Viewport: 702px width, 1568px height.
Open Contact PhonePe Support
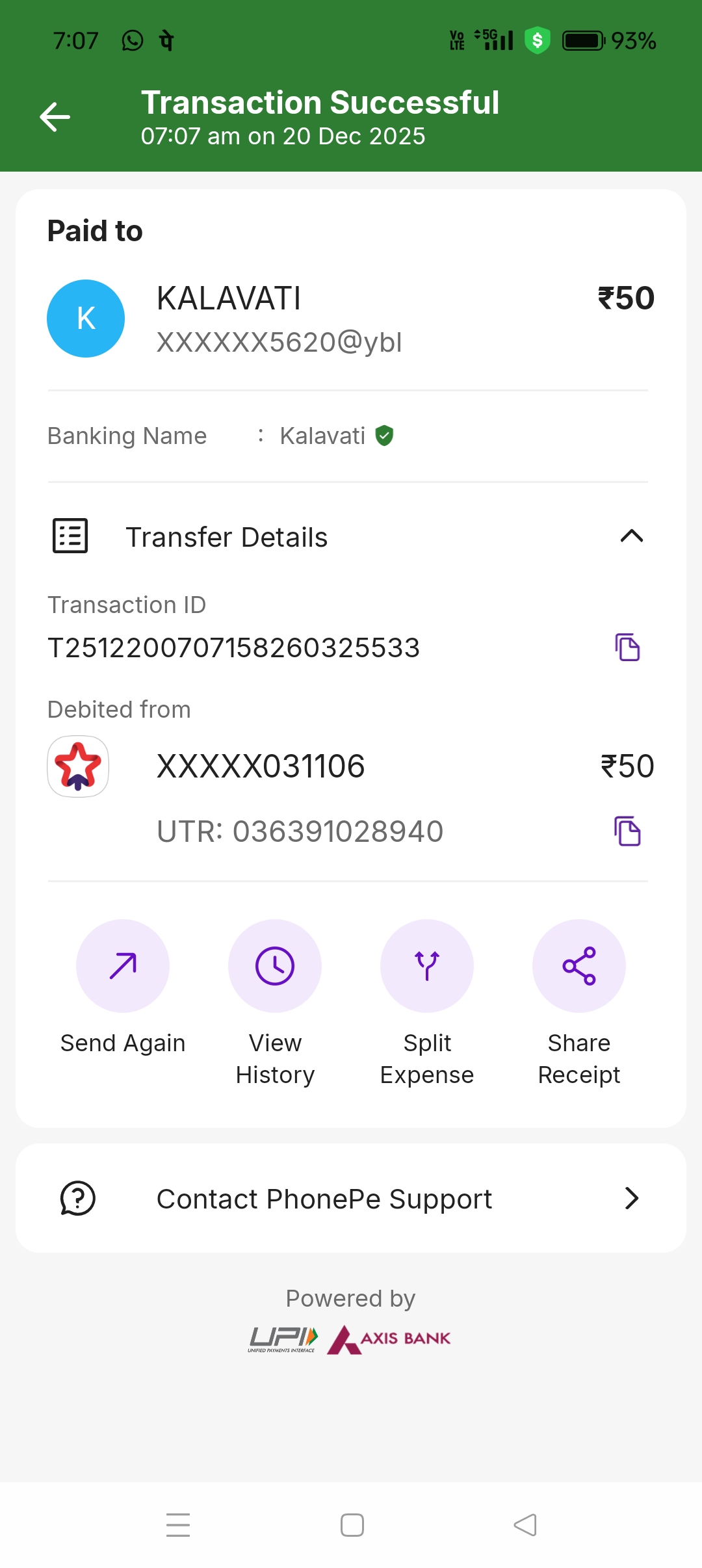(351, 1198)
